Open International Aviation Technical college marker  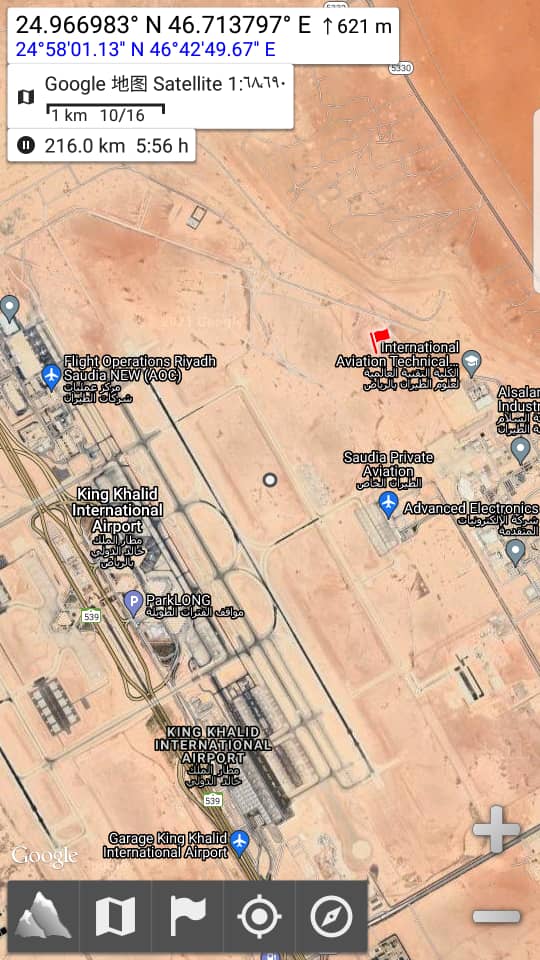pos(471,361)
